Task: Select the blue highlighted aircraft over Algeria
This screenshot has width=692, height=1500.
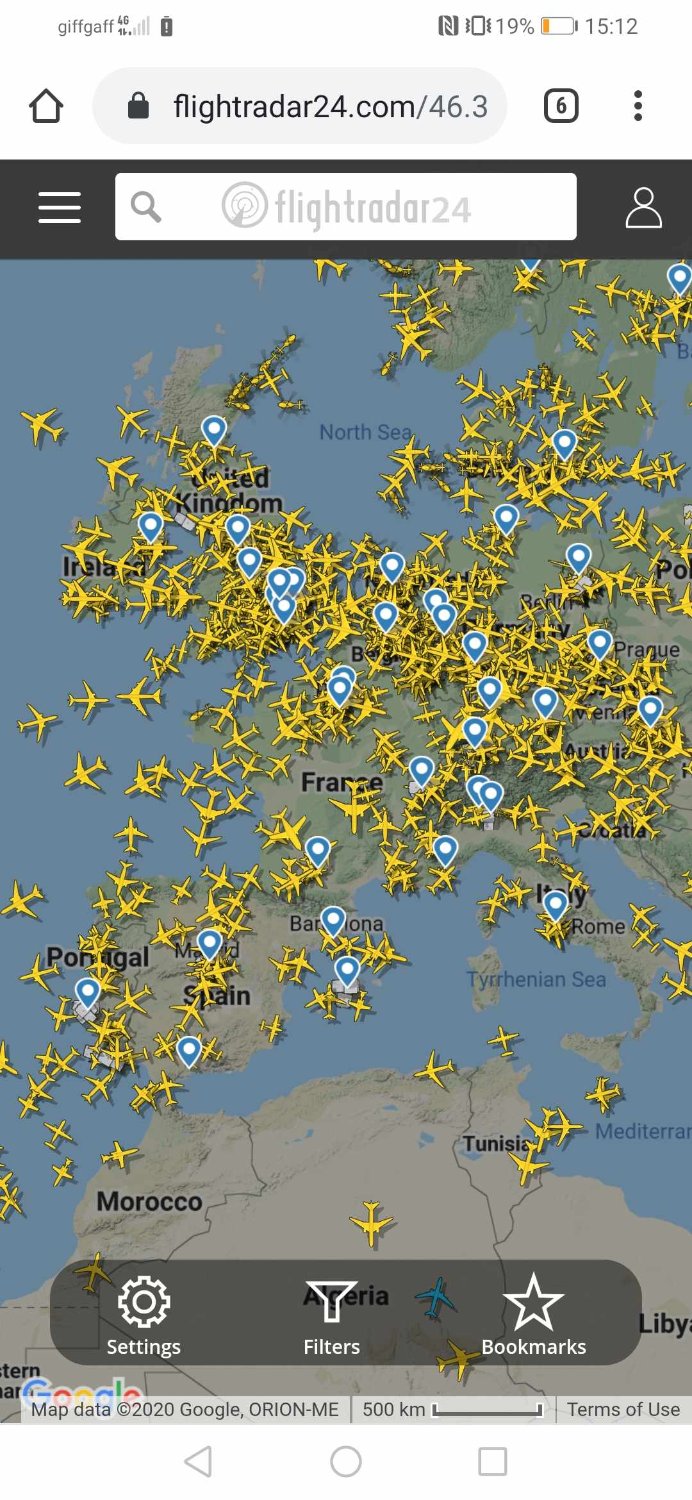Action: [x=435, y=1298]
